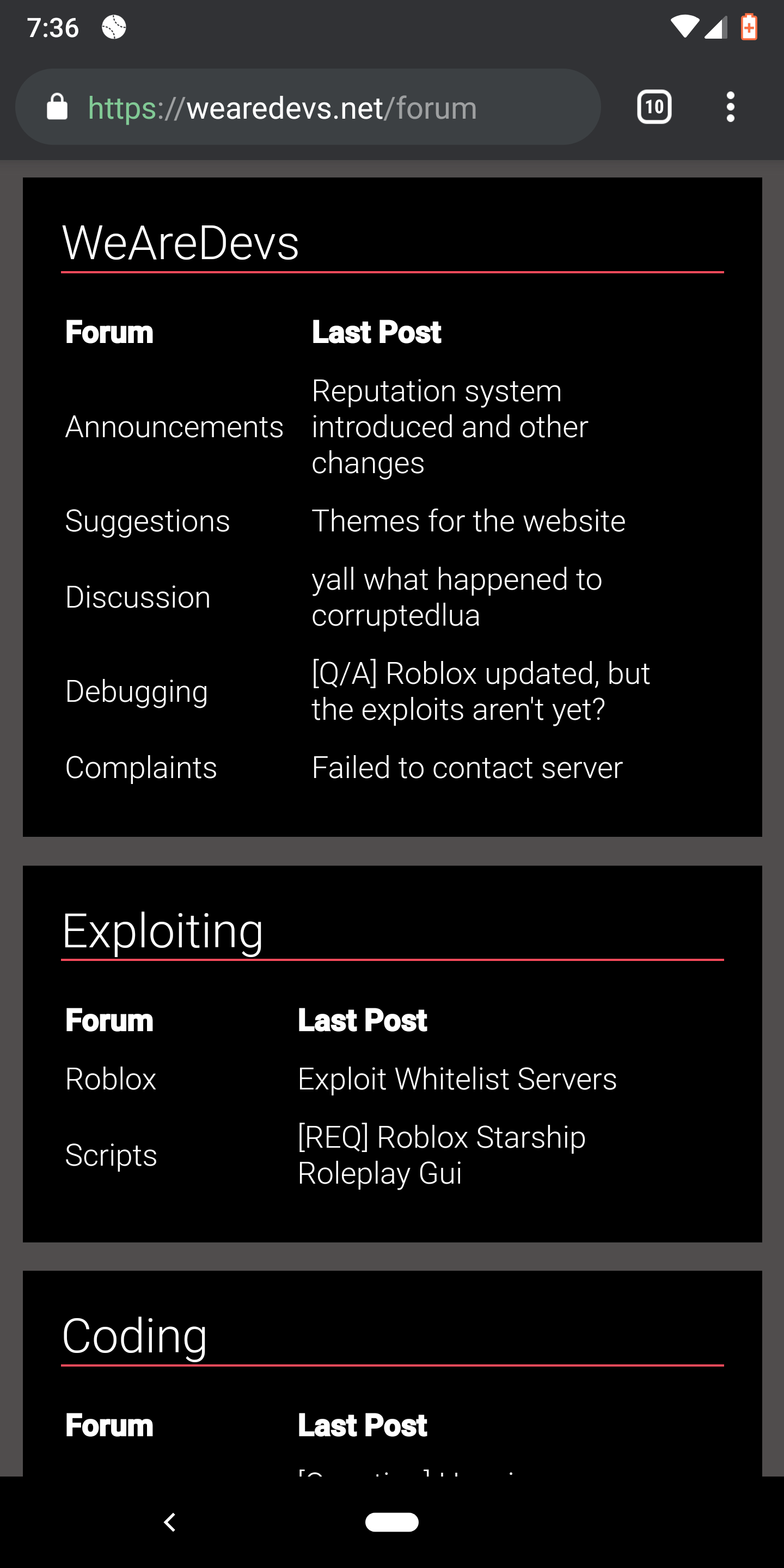Open the reputation system announcement post

coord(449,427)
